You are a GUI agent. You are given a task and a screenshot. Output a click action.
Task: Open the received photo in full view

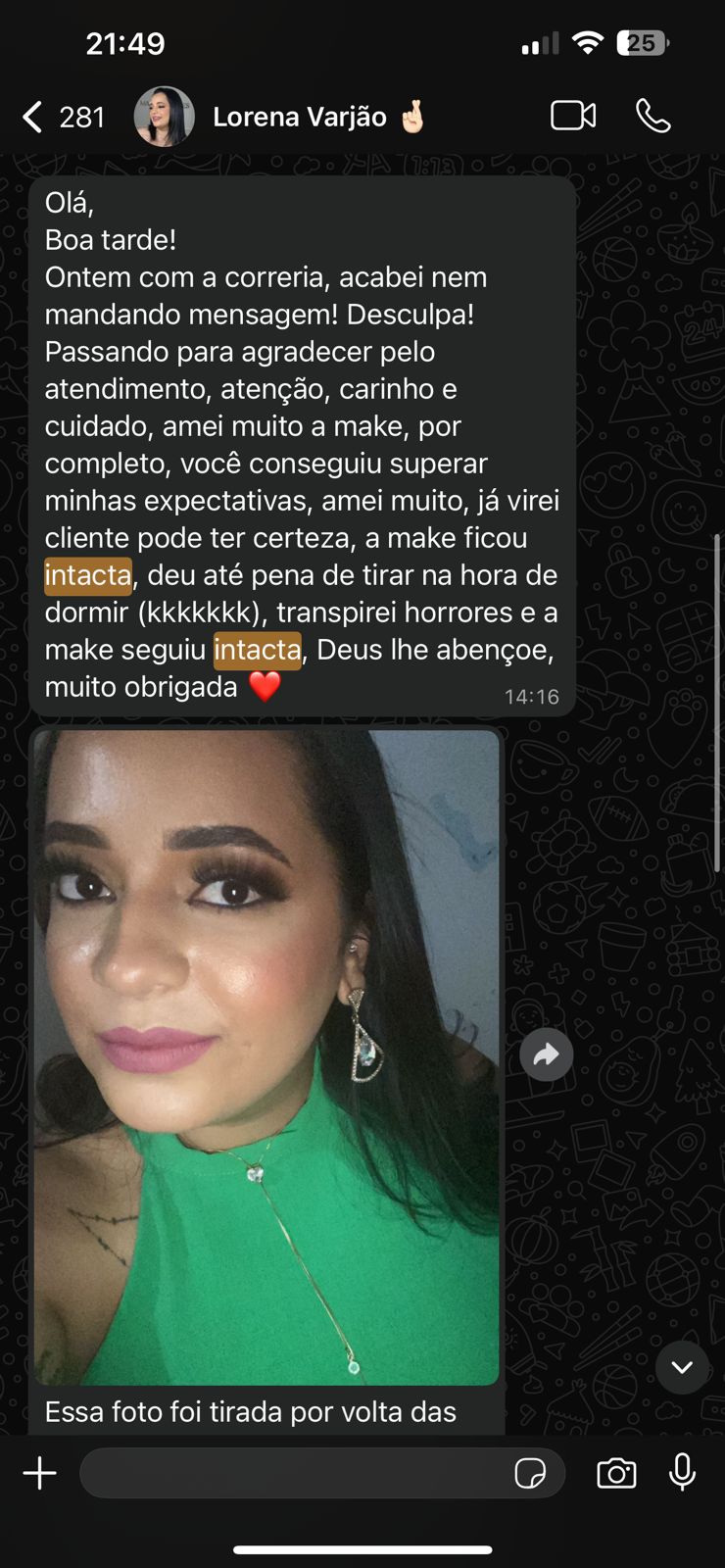pyautogui.click(x=266, y=1056)
